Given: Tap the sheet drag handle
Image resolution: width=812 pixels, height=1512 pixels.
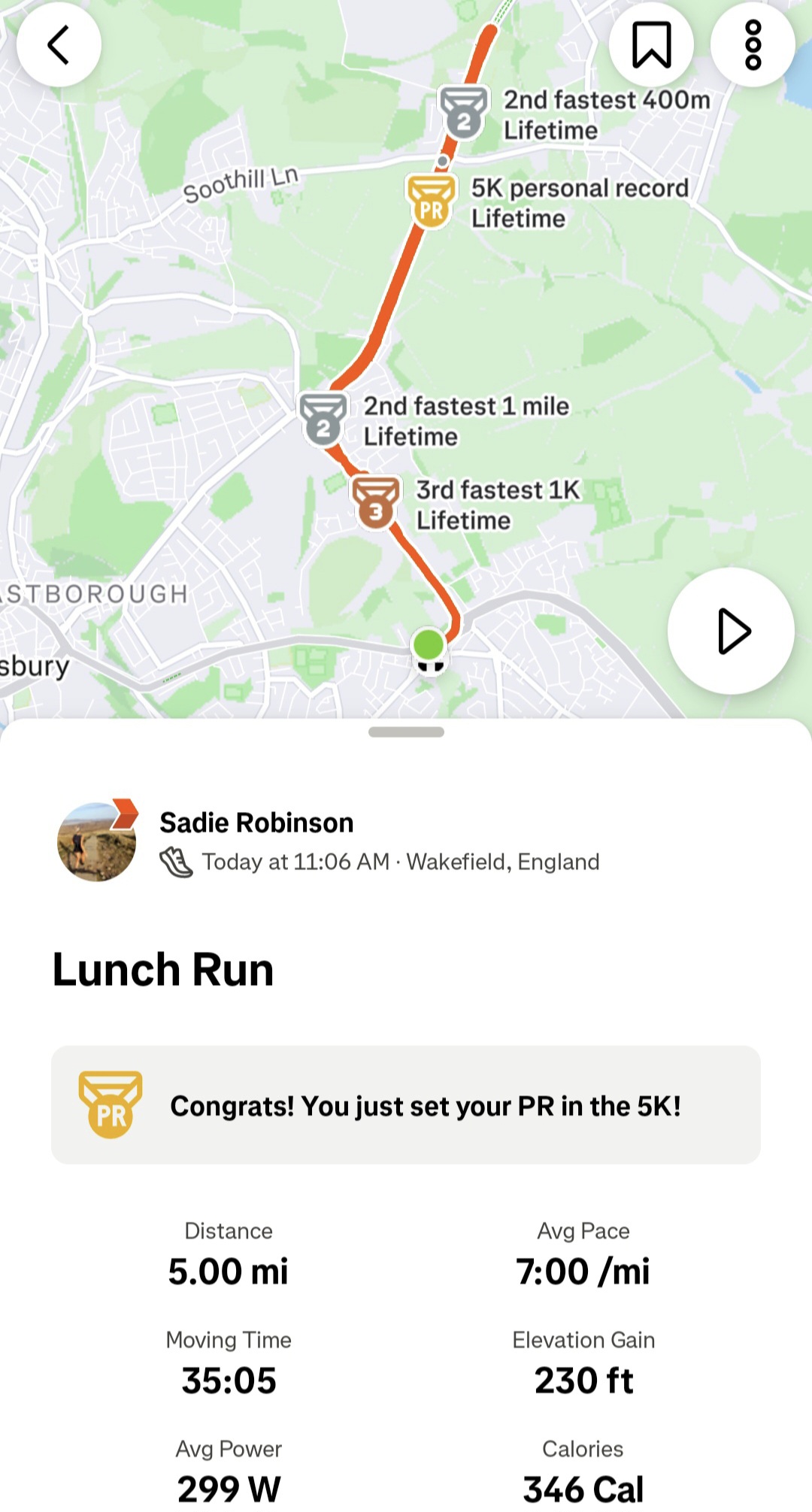Looking at the screenshot, I should point(406,732).
